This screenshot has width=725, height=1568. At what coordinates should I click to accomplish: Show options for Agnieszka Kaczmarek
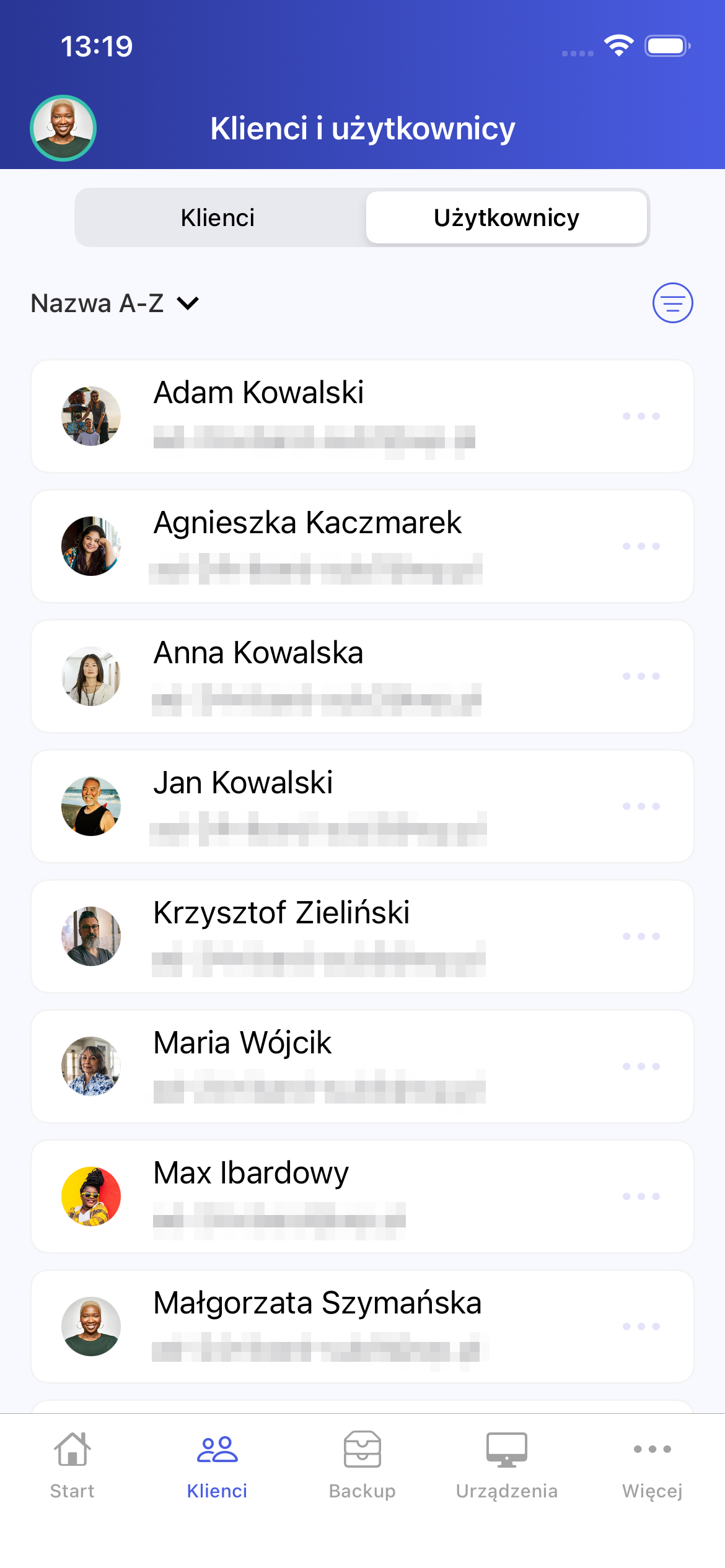641,546
